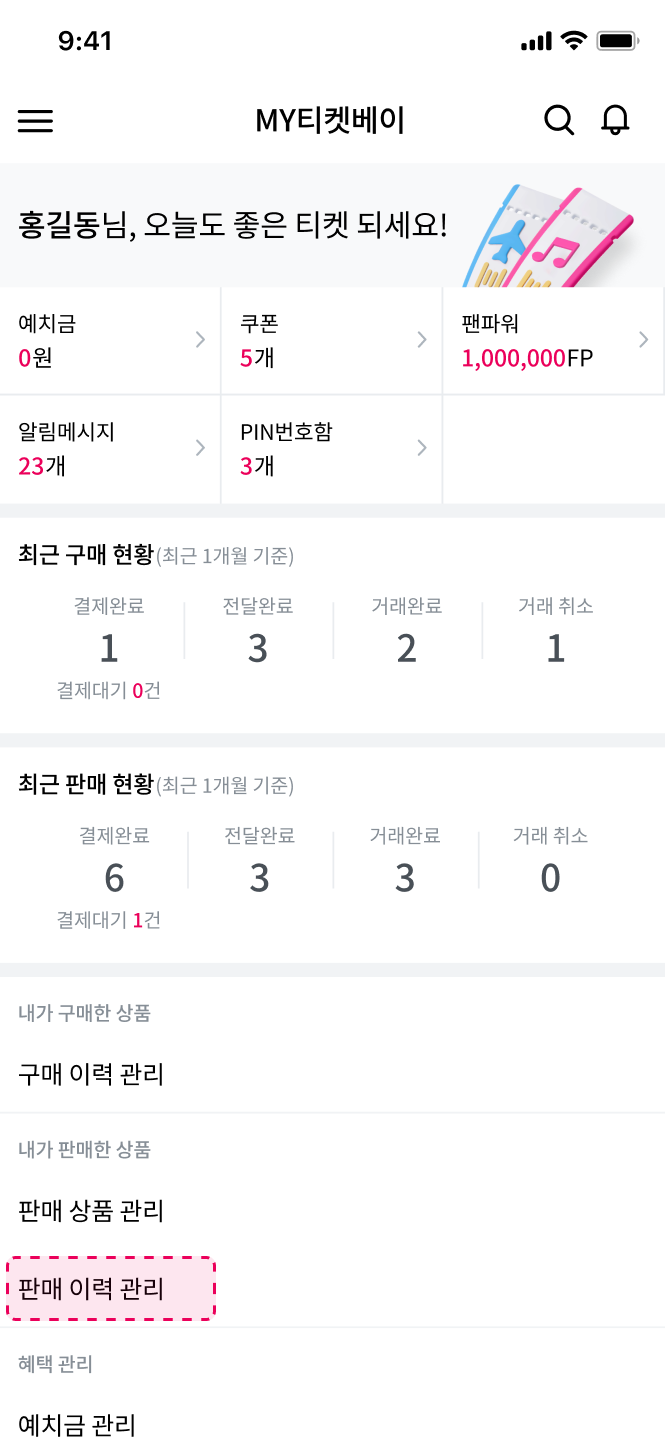Open the notifications bell
665x1440 pixels.
615,121
